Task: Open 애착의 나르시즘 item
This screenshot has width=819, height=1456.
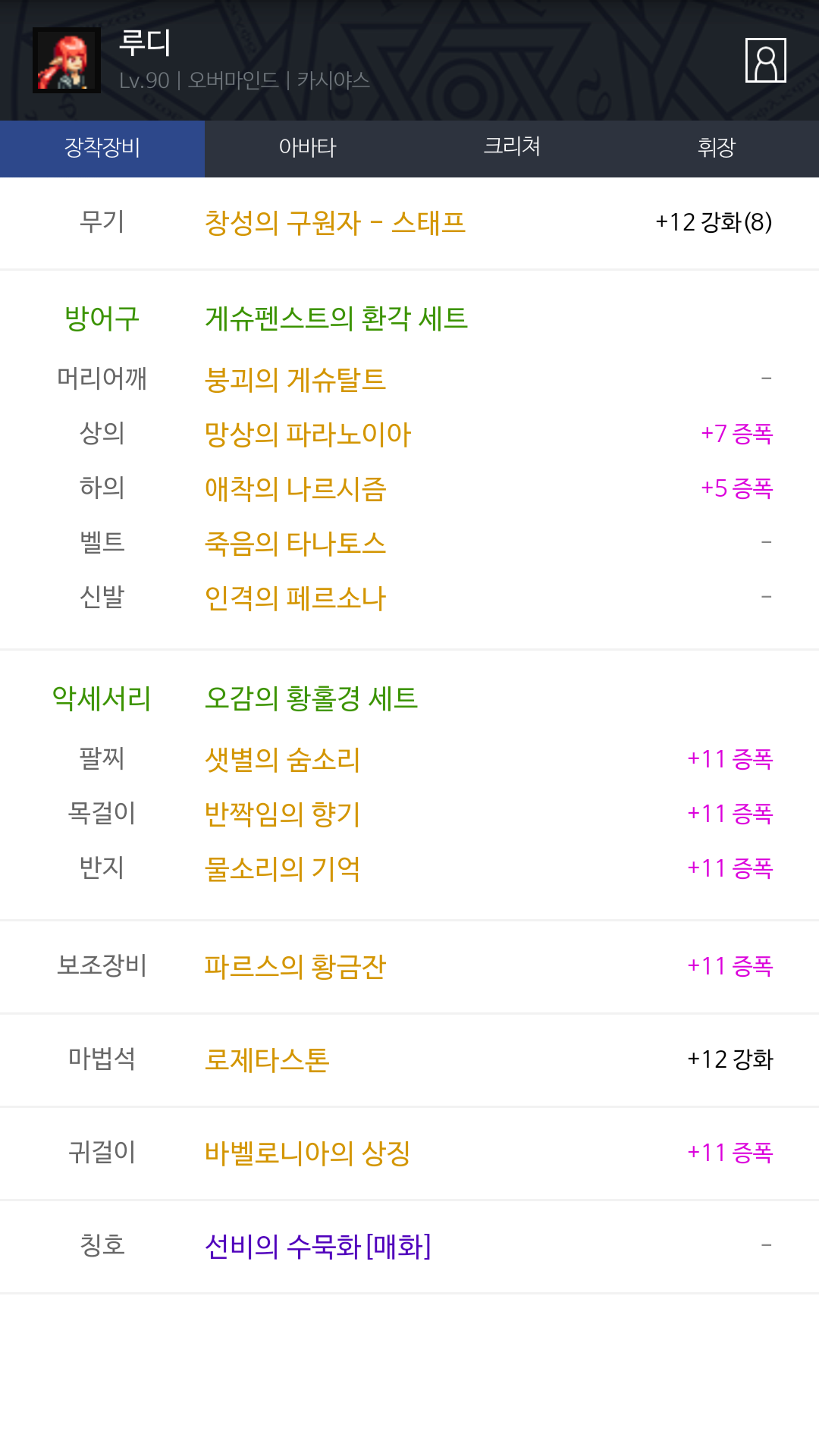Action: tap(295, 489)
